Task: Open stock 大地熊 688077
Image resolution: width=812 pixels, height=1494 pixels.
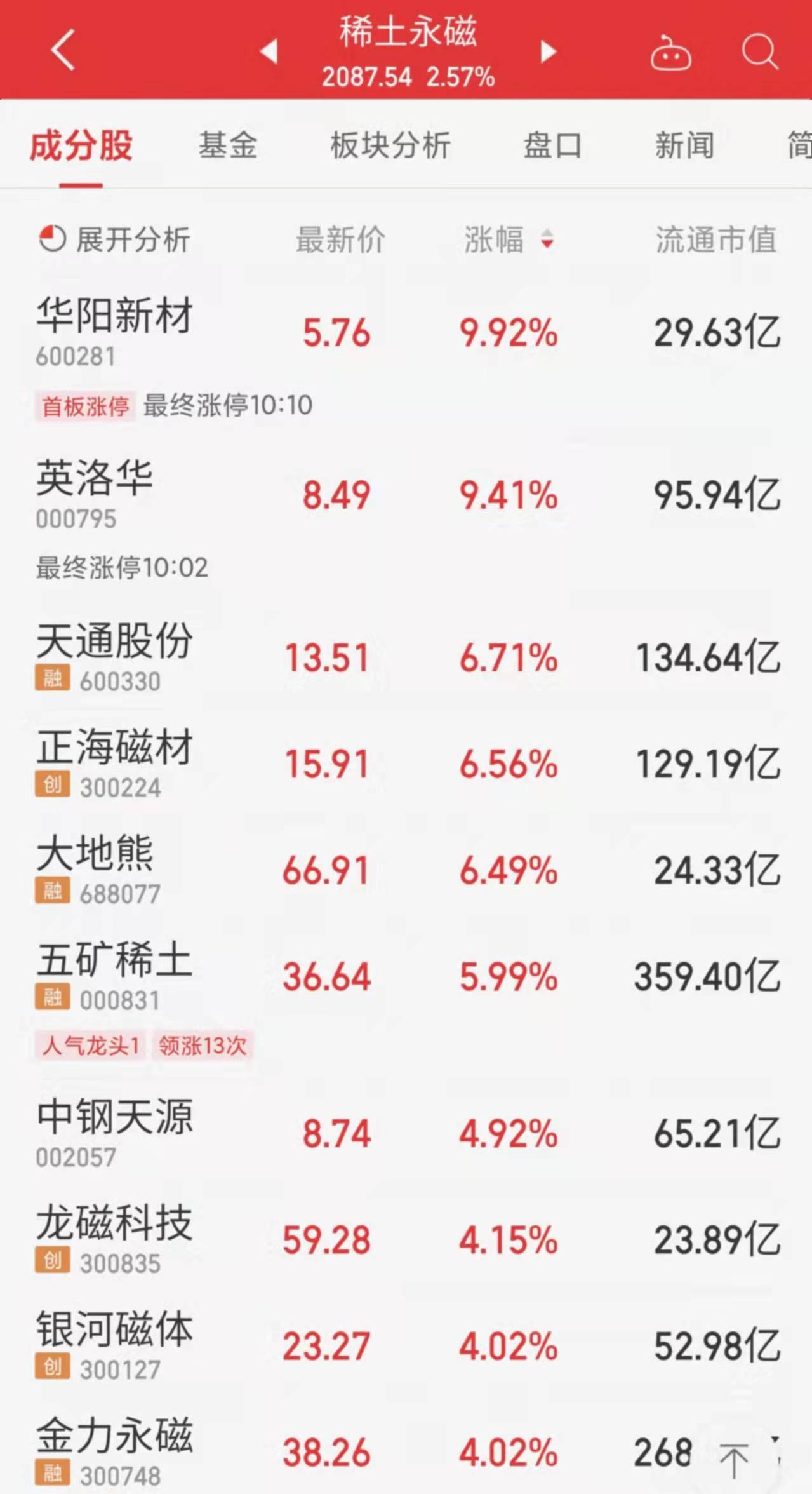Action: 406,869
